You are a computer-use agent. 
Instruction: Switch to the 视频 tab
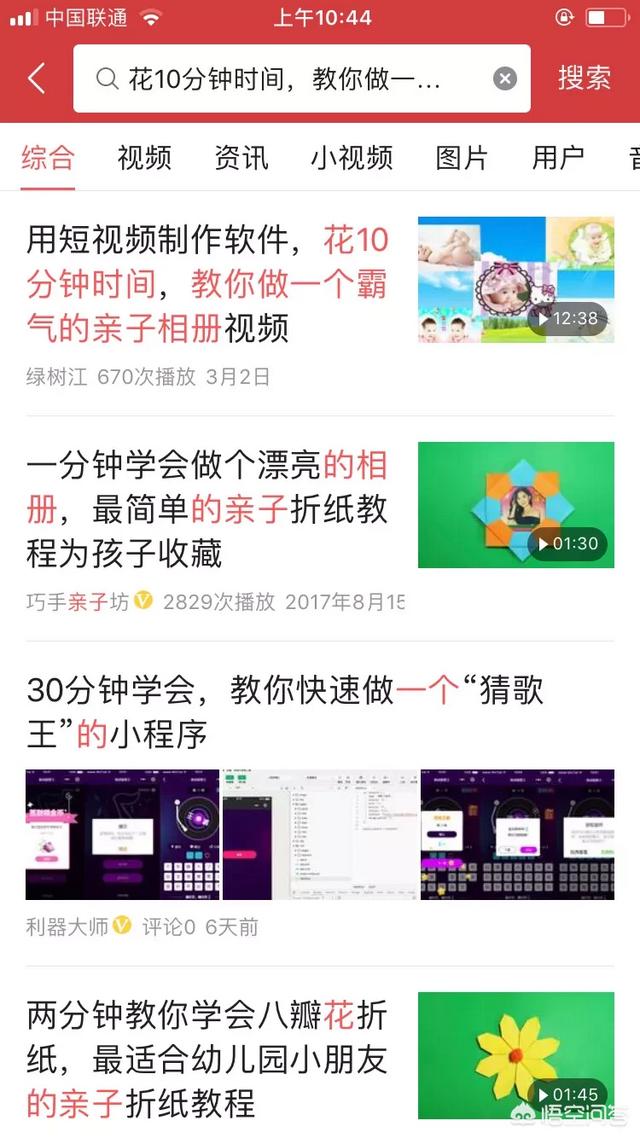[x=144, y=157]
